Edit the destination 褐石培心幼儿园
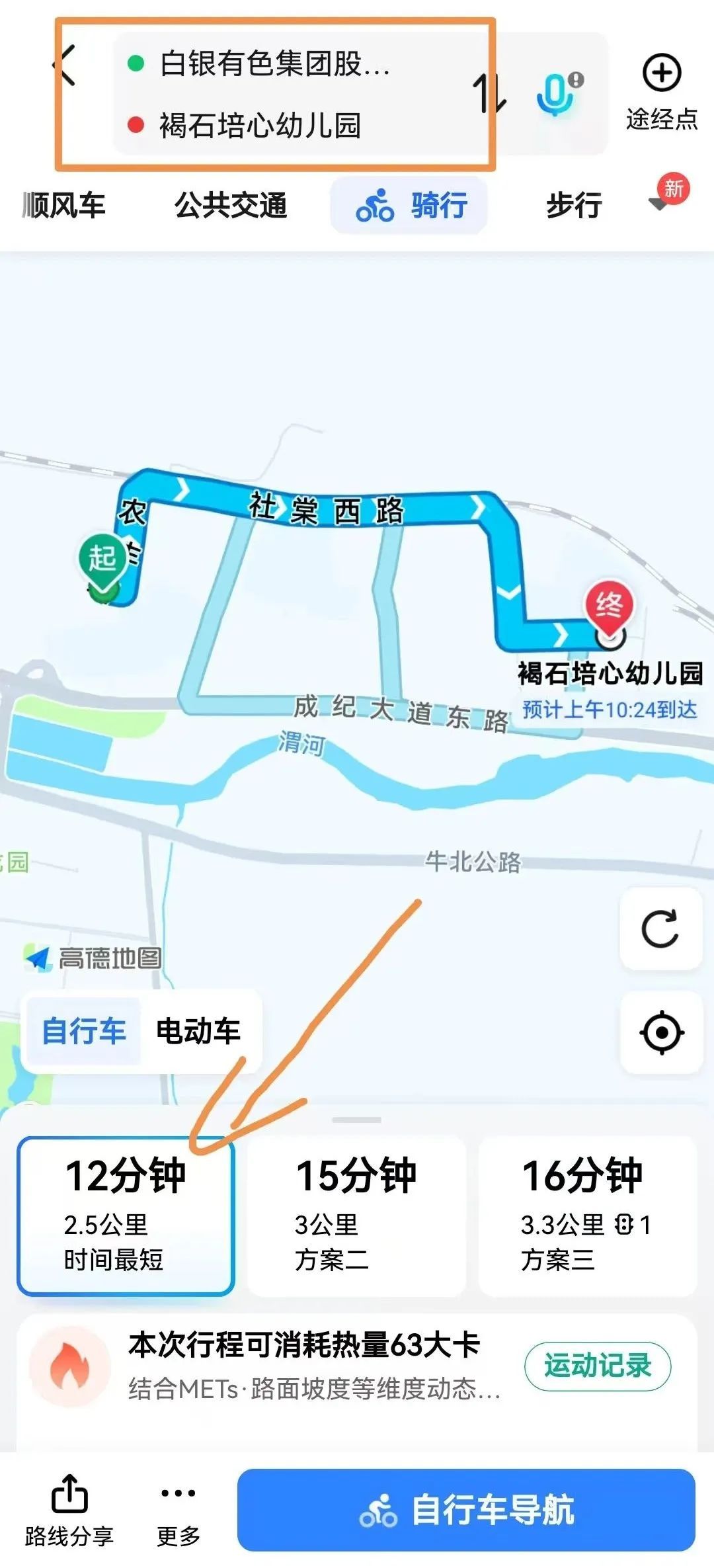This screenshot has height=1568, width=714. [x=261, y=125]
